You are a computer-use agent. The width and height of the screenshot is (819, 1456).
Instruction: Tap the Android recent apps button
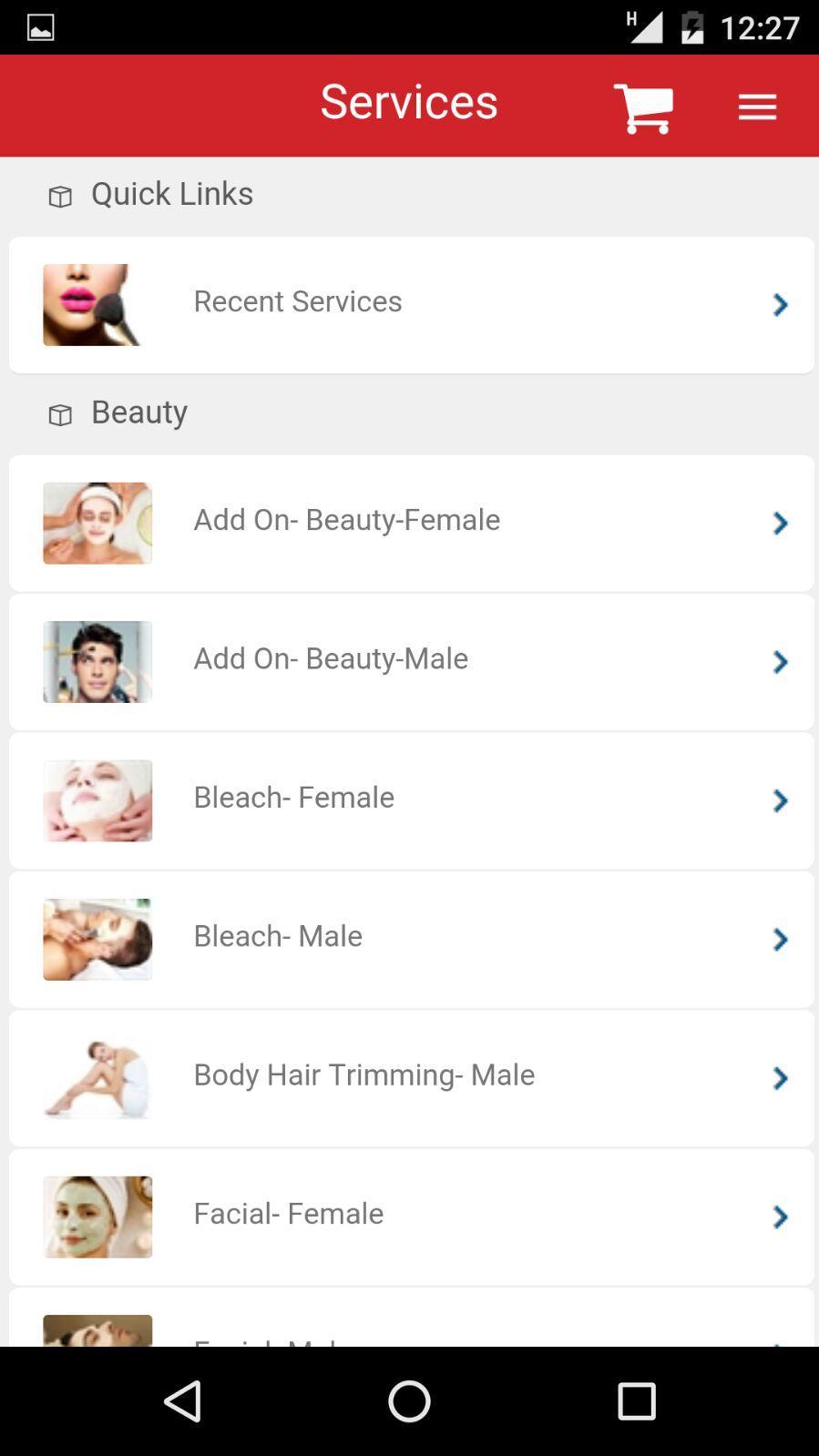[x=637, y=1400]
